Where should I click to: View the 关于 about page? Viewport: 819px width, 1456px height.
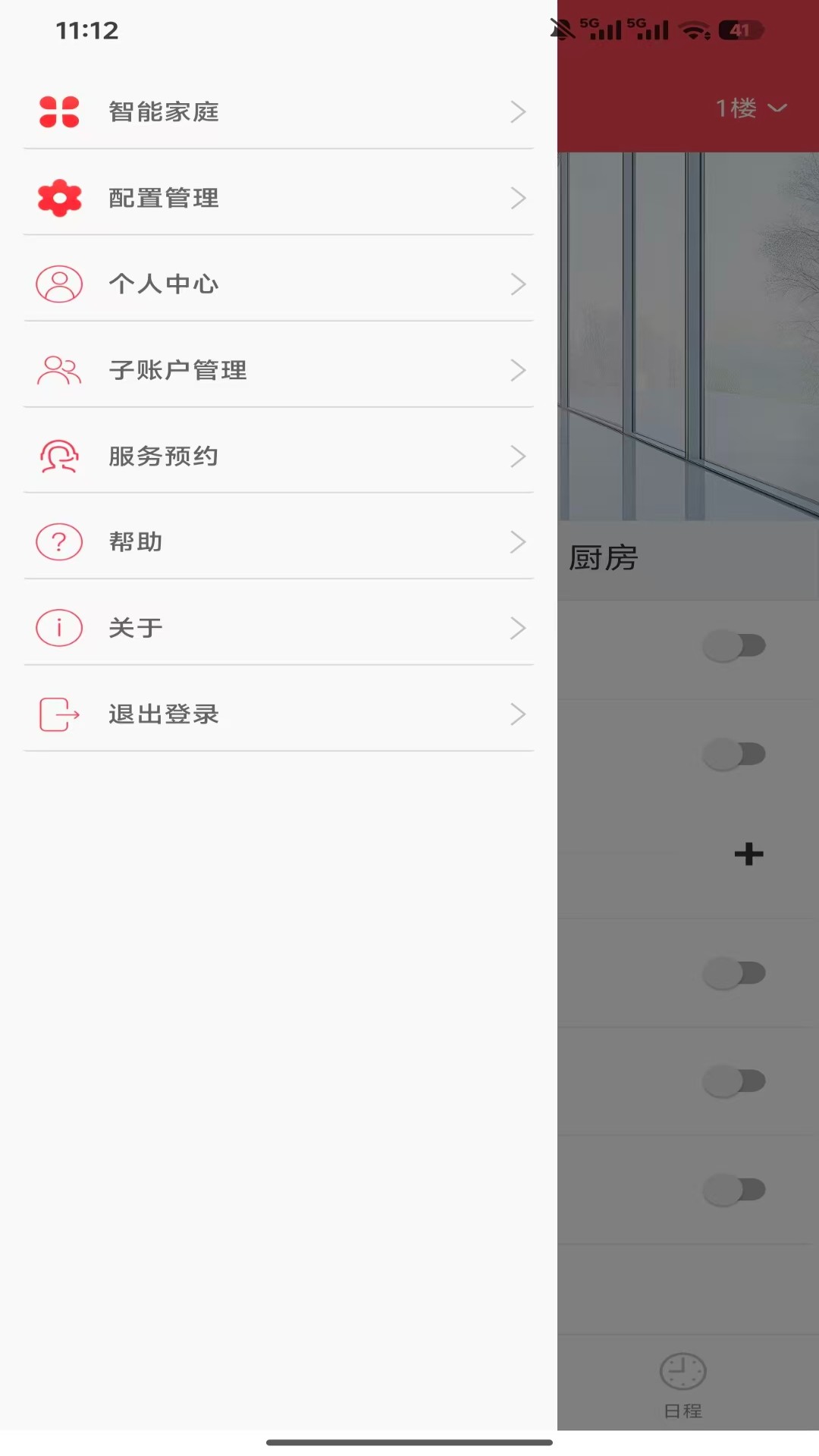point(278,628)
